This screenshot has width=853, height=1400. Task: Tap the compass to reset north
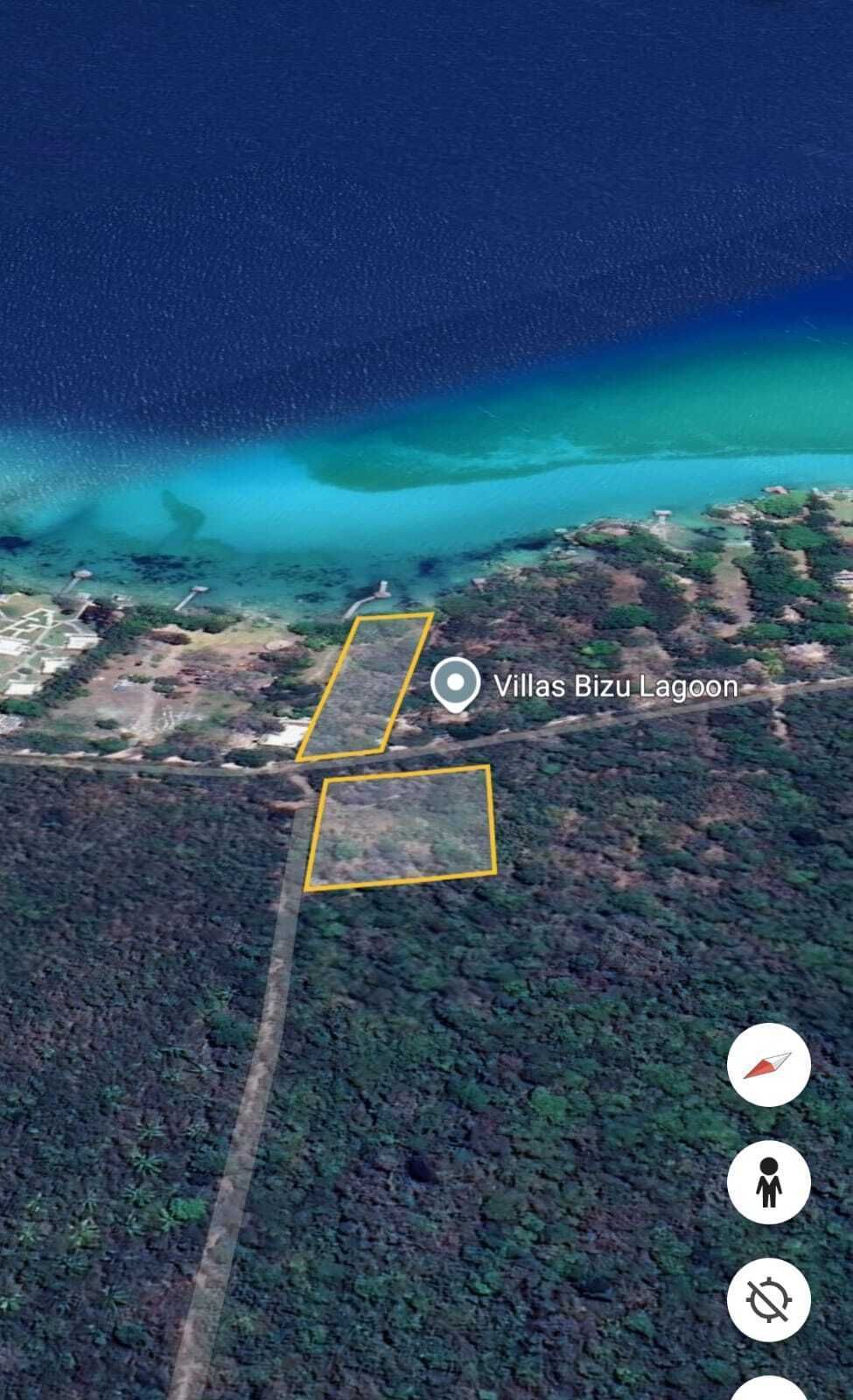point(768,1065)
